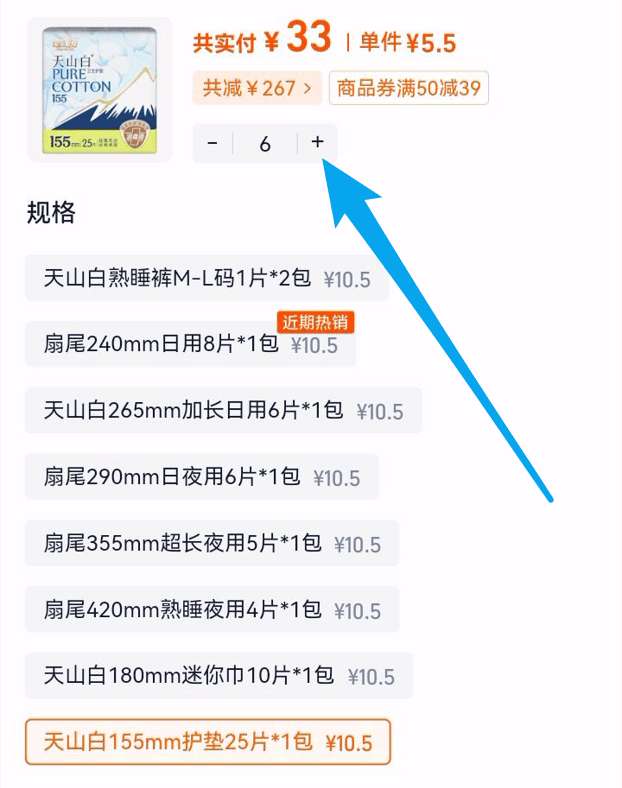Select 扇尾420mm熟睡夜用4片*1包 option
The width and height of the screenshot is (622, 788).
click(211, 610)
